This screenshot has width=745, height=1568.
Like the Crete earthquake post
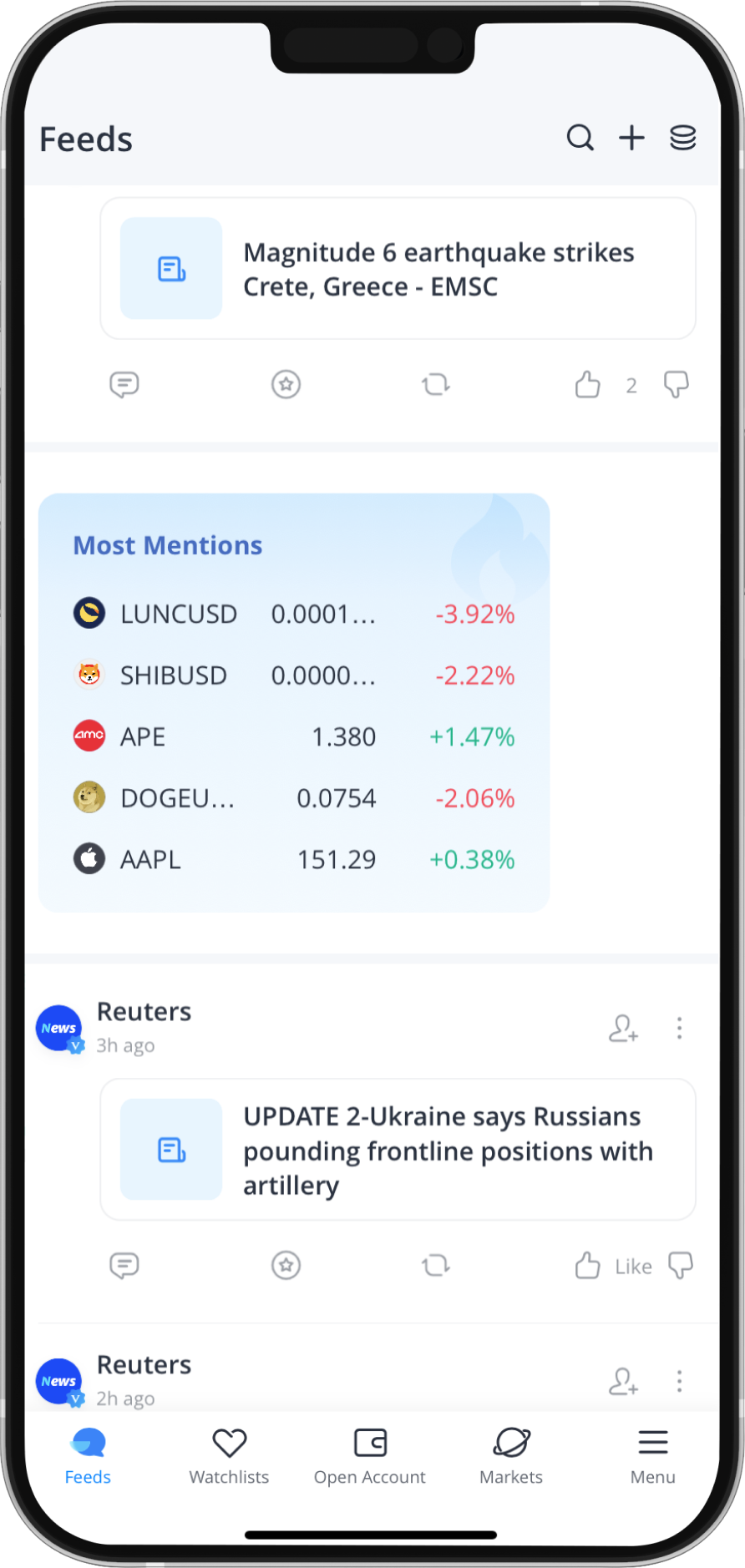point(588,385)
